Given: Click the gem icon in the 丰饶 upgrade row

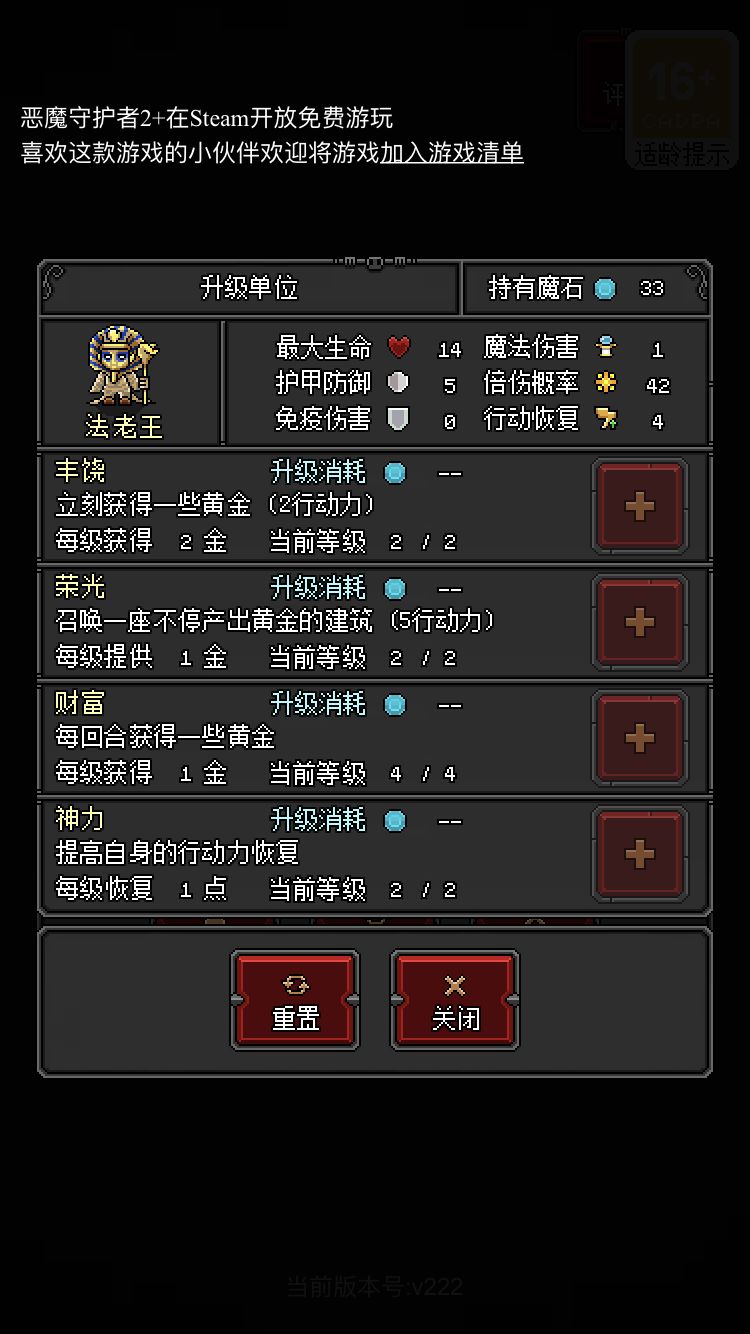Looking at the screenshot, I should [x=394, y=470].
